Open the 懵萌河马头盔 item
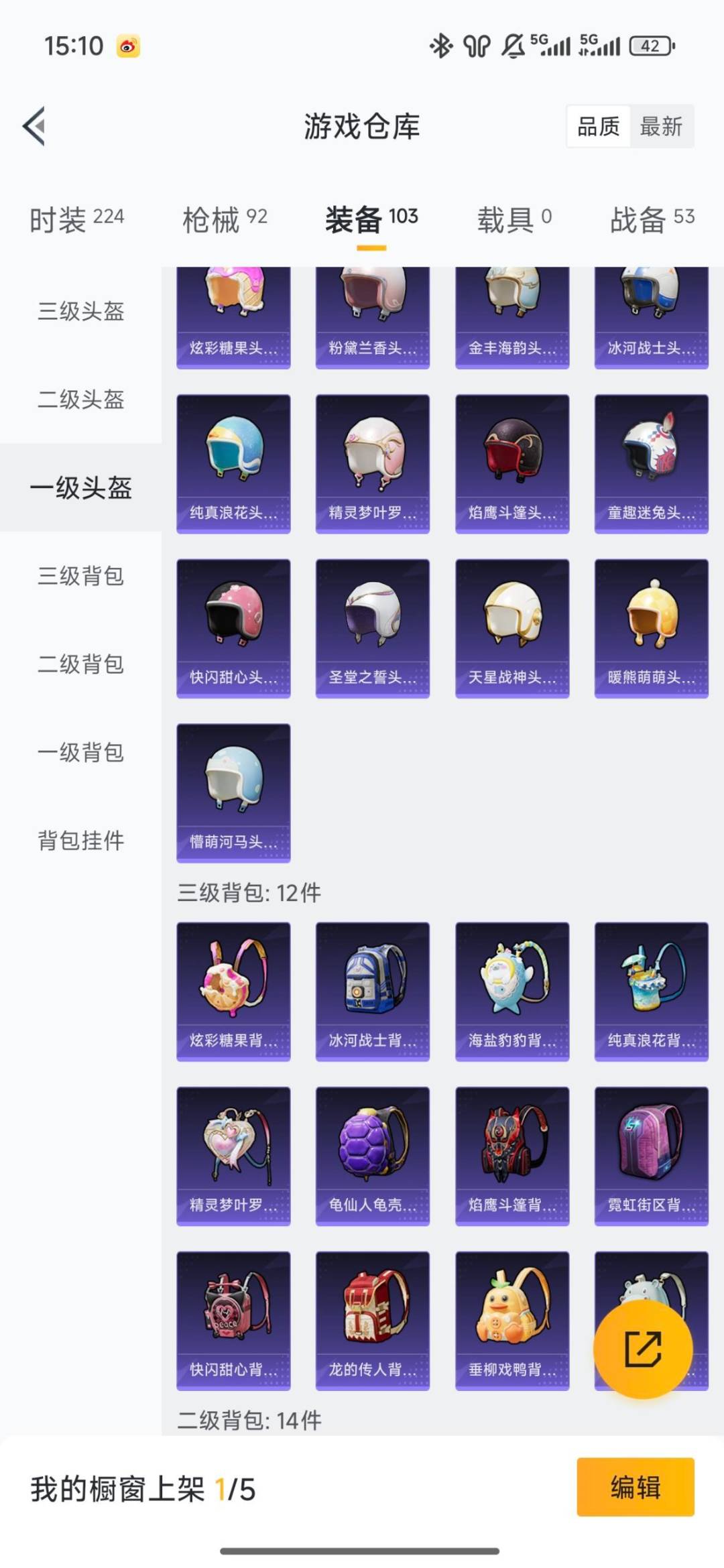 tap(233, 791)
